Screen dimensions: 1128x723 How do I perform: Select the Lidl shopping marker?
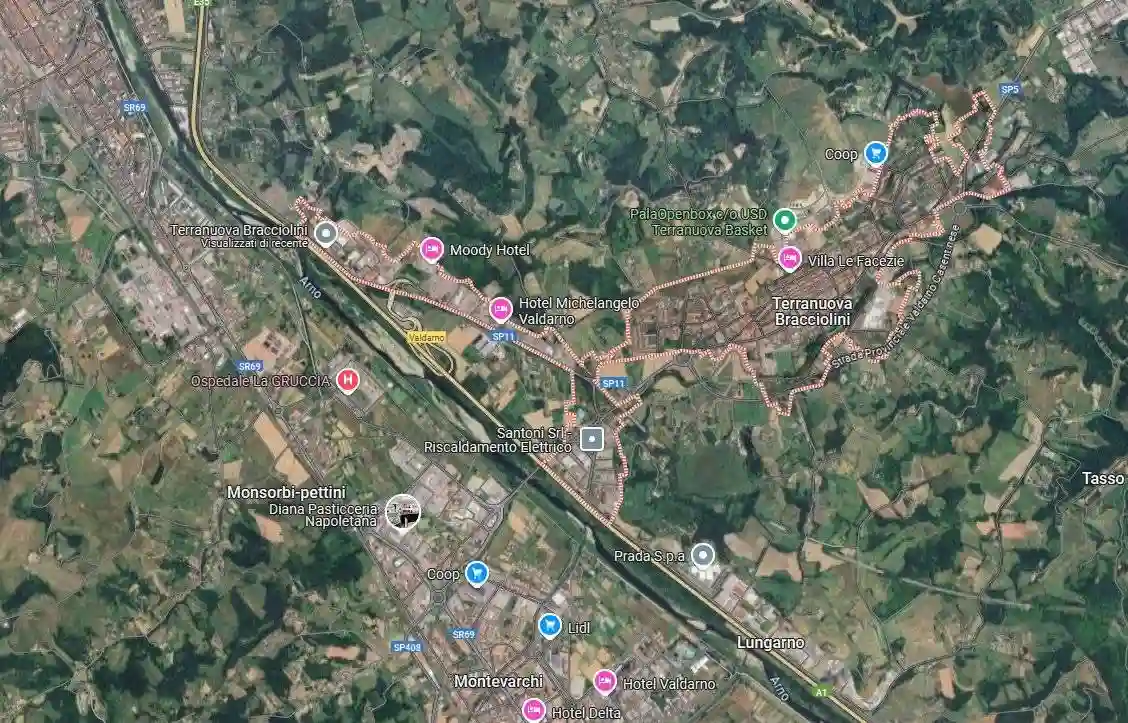click(549, 626)
